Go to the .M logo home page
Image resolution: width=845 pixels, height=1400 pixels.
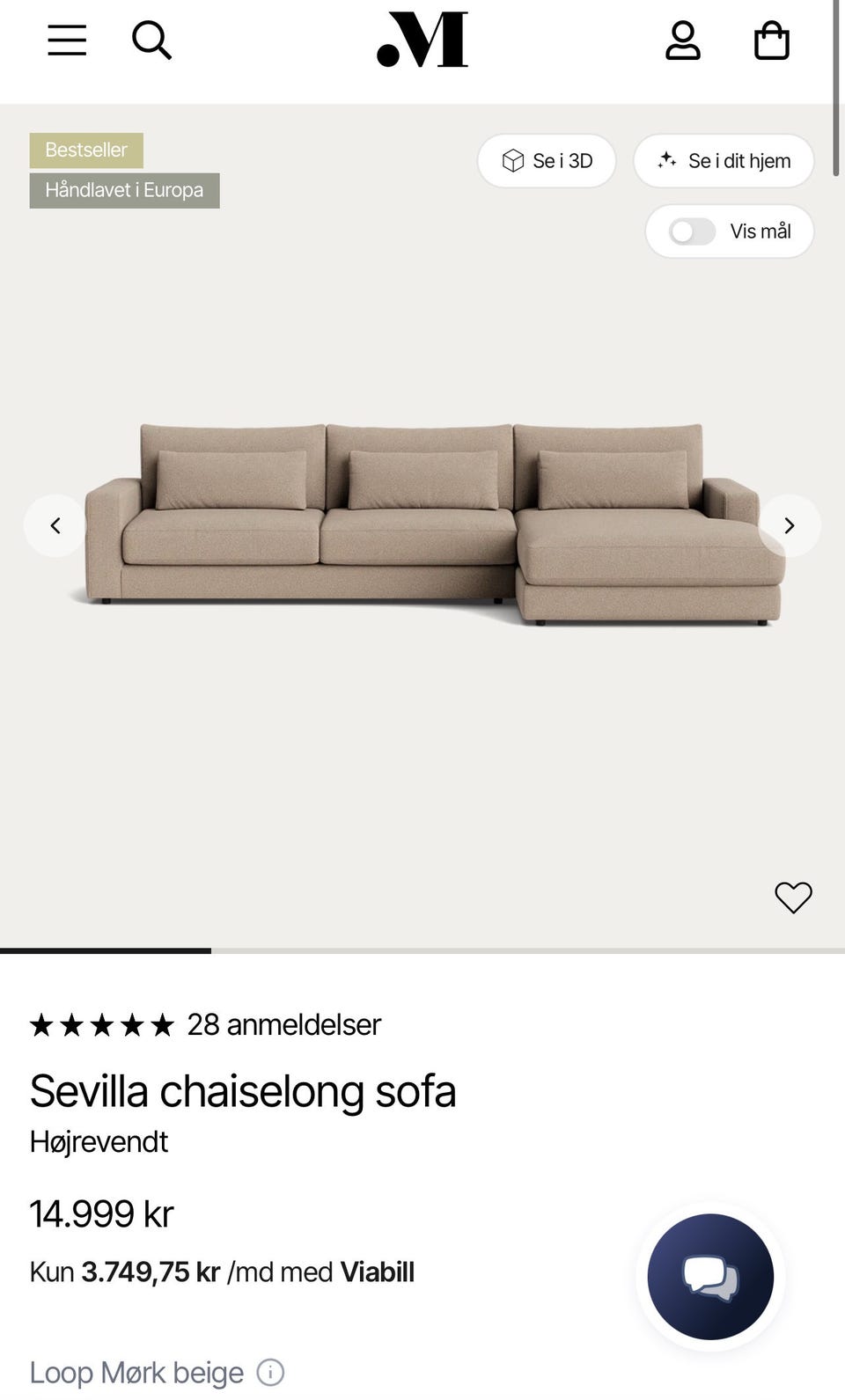pyautogui.click(x=422, y=40)
